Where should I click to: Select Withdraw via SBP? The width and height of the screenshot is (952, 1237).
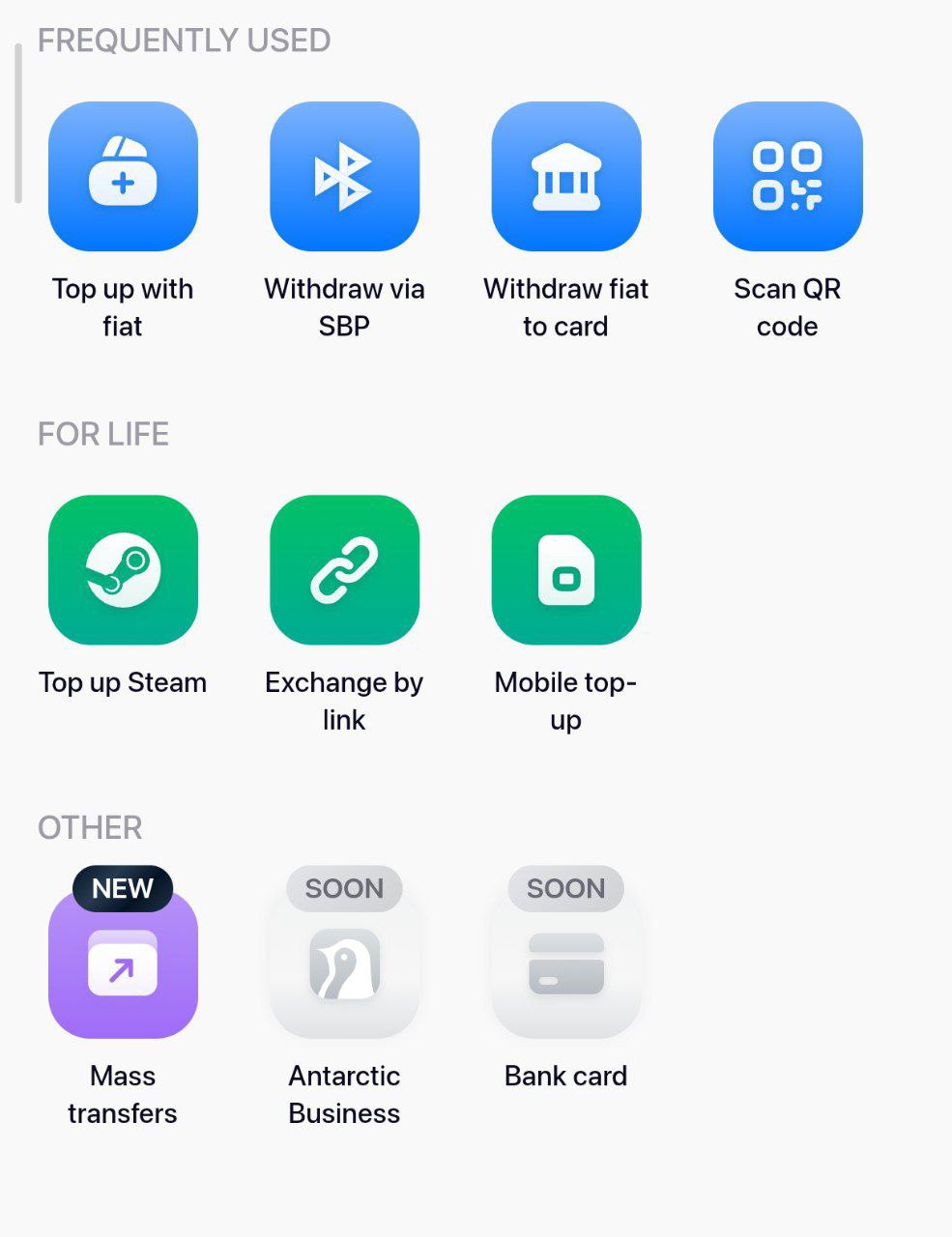click(344, 177)
